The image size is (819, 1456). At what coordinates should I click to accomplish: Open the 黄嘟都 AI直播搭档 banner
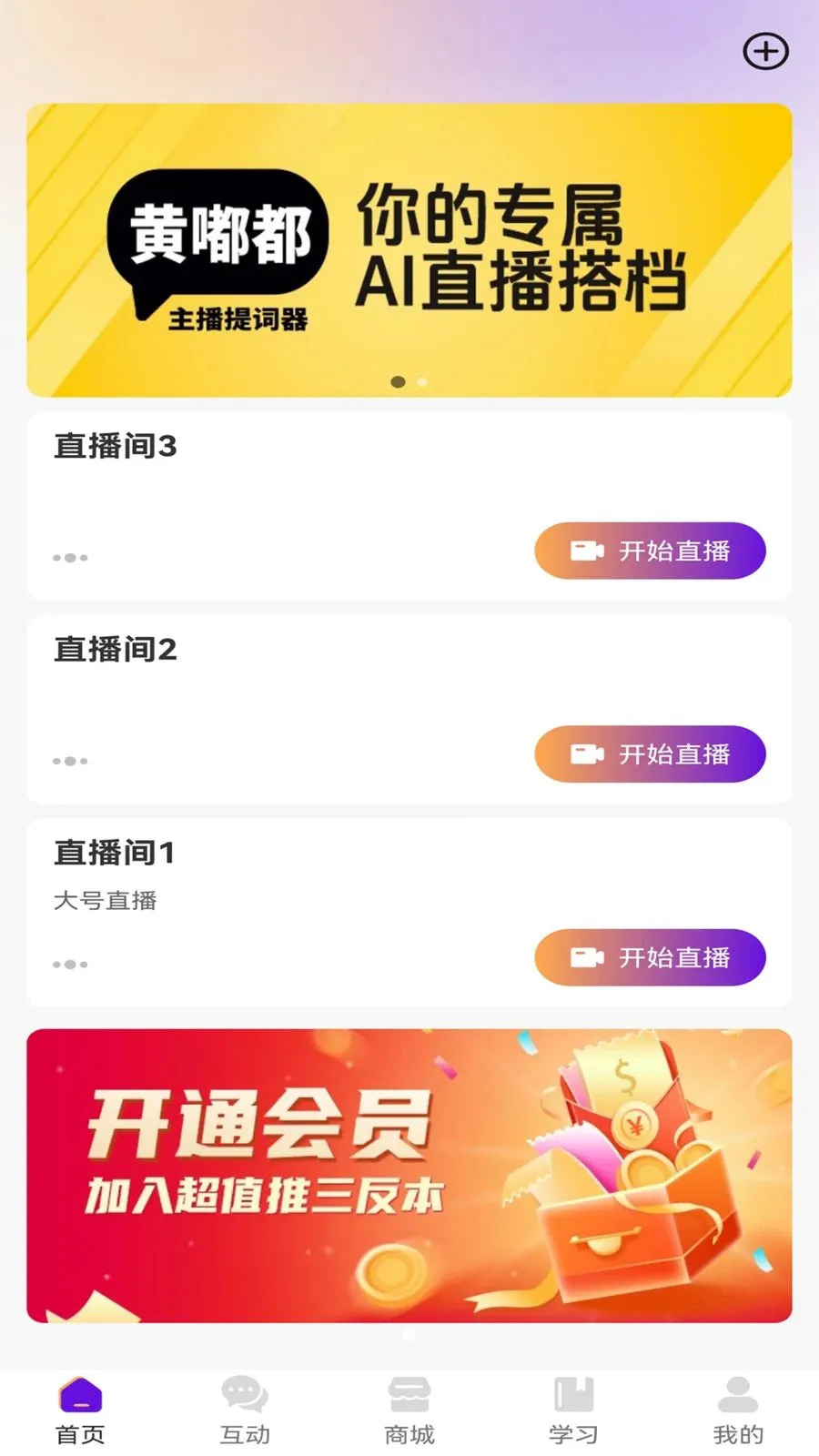[x=409, y=249]
